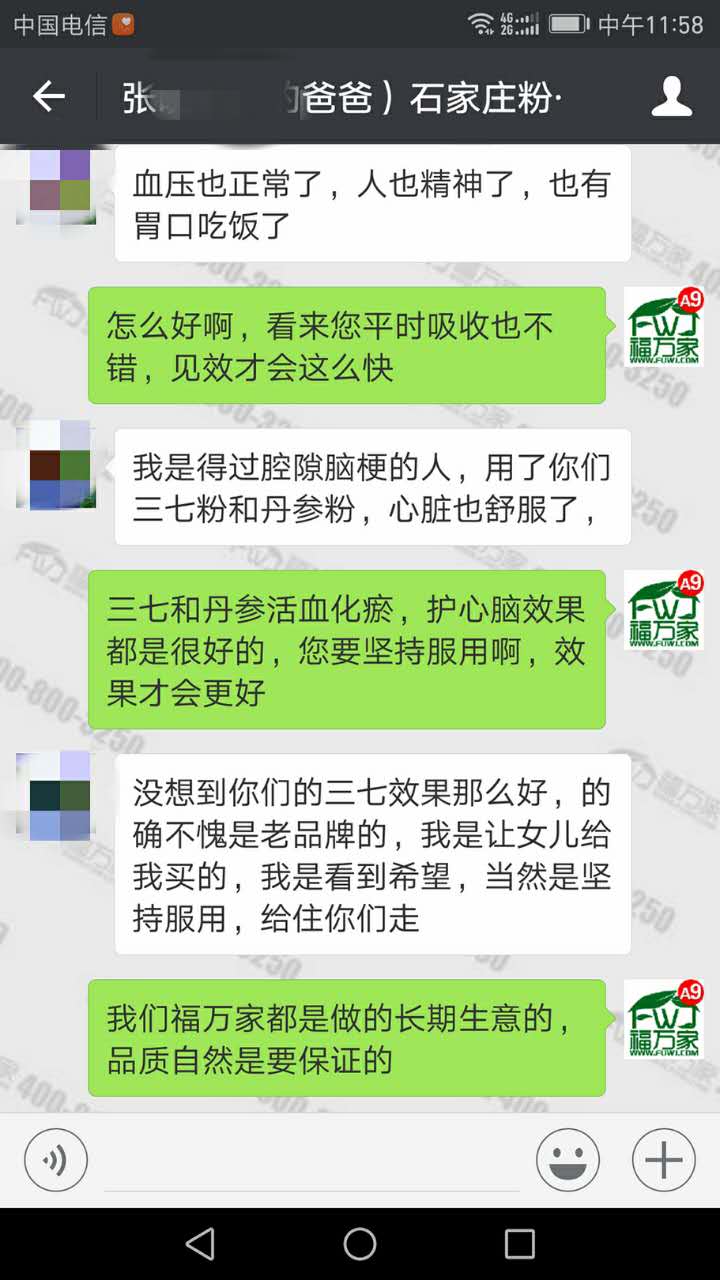Tap the message text field
The image size is (720, 1280).
(x=312, y=1160)
